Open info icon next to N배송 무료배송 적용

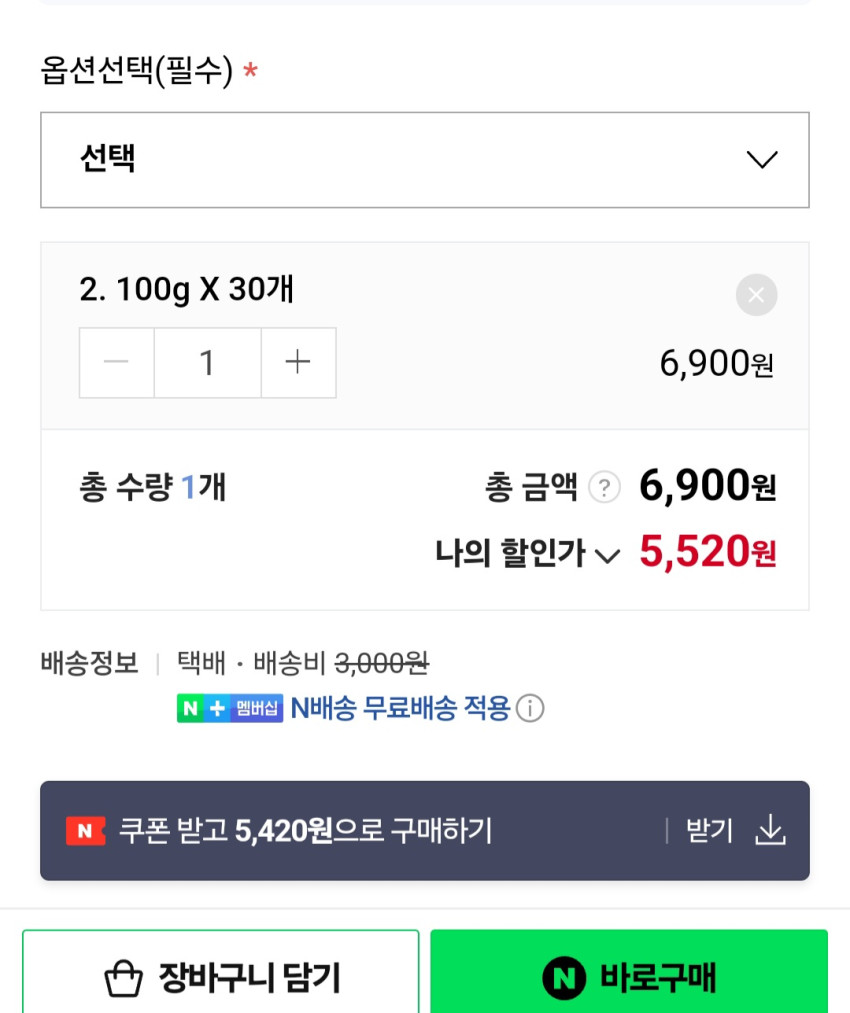tap(530, 708)
